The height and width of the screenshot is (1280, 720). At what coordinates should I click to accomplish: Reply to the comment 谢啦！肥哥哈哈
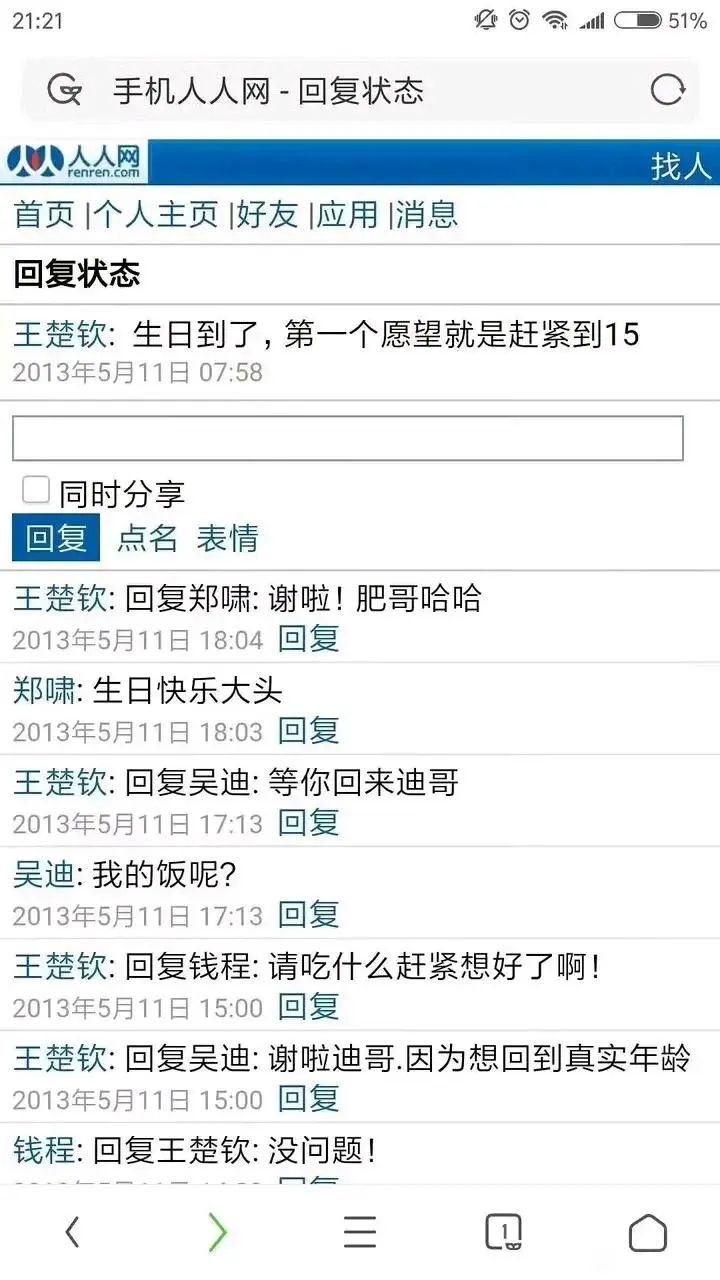[309, 639]
